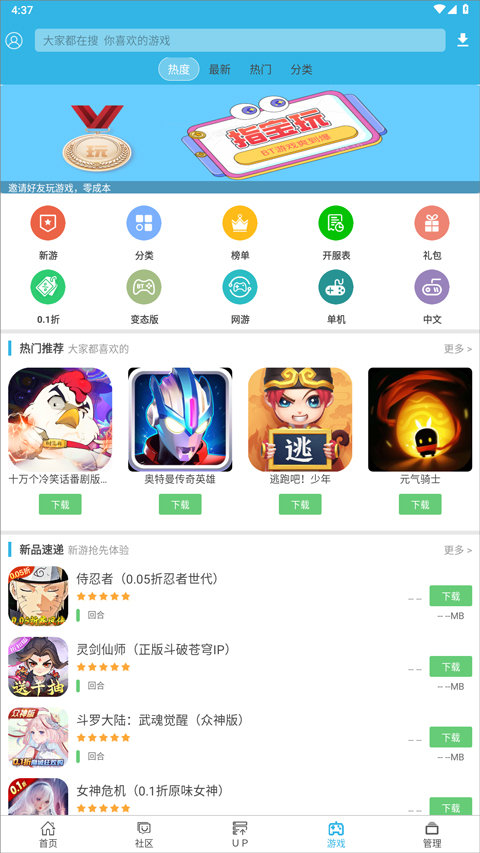Image resolution: width=480 pixels, height=853 pixels.
Task: Open the 元气骑士 game tile
Action: pos(420,426)
